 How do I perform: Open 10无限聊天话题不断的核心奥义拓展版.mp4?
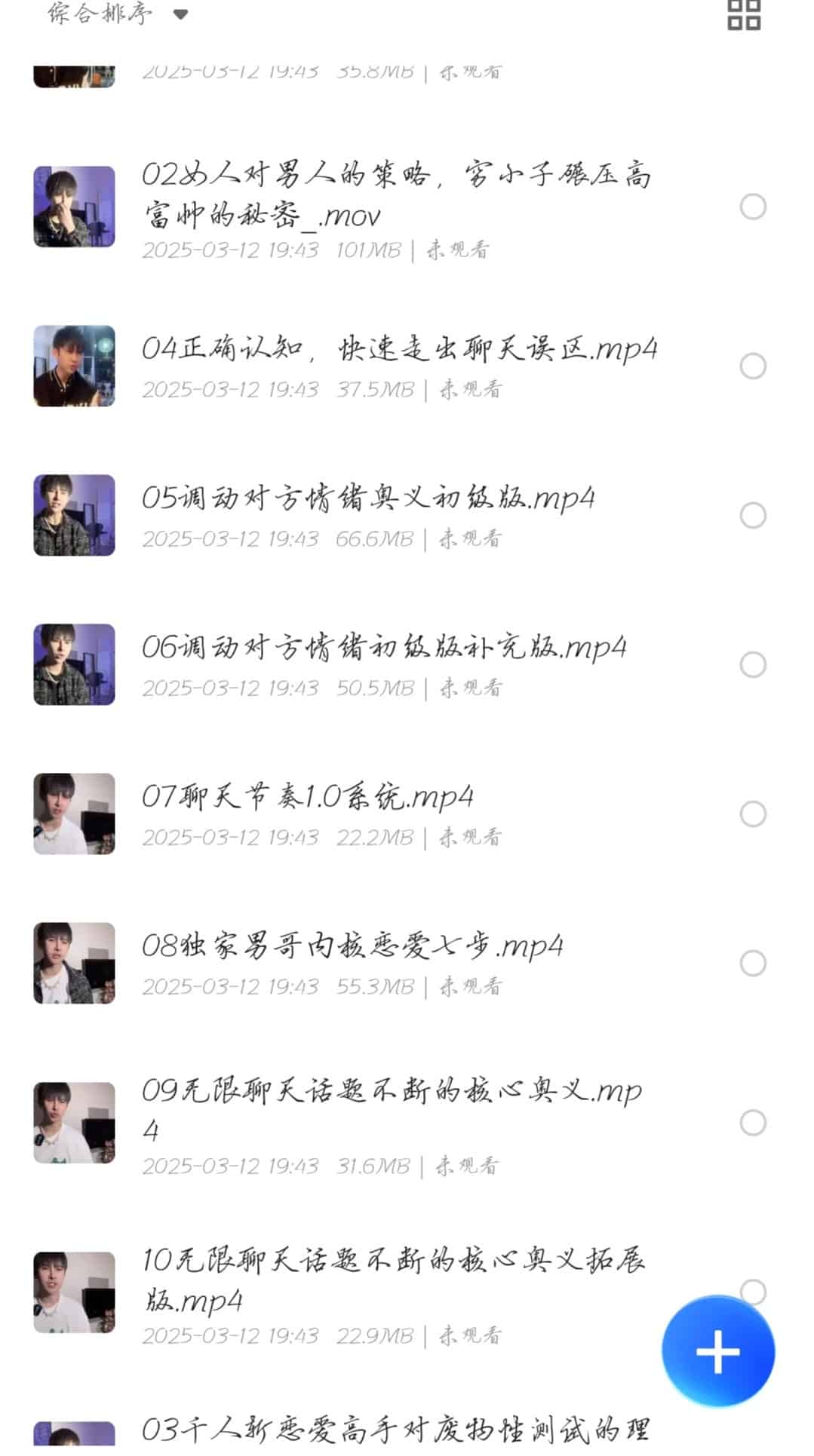(x=393, y=1278)
